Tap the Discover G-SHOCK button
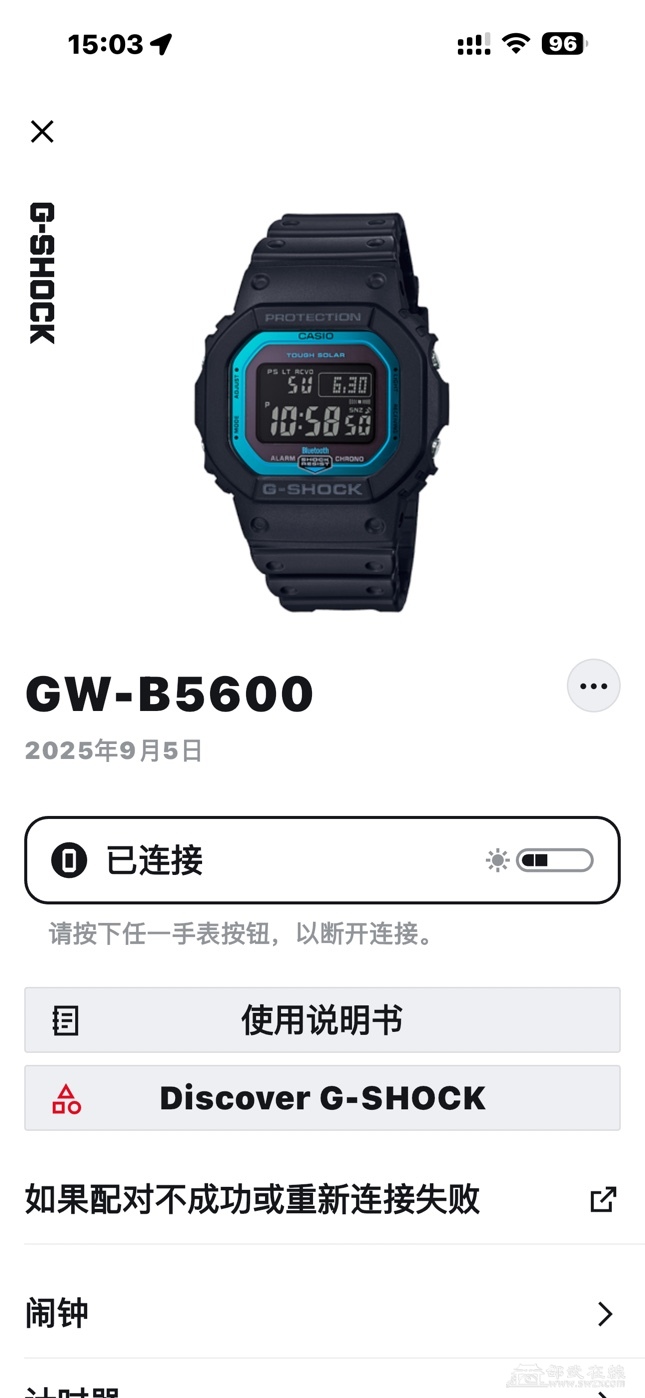This screenshot has height=1398, width=645. [322, 1098]
